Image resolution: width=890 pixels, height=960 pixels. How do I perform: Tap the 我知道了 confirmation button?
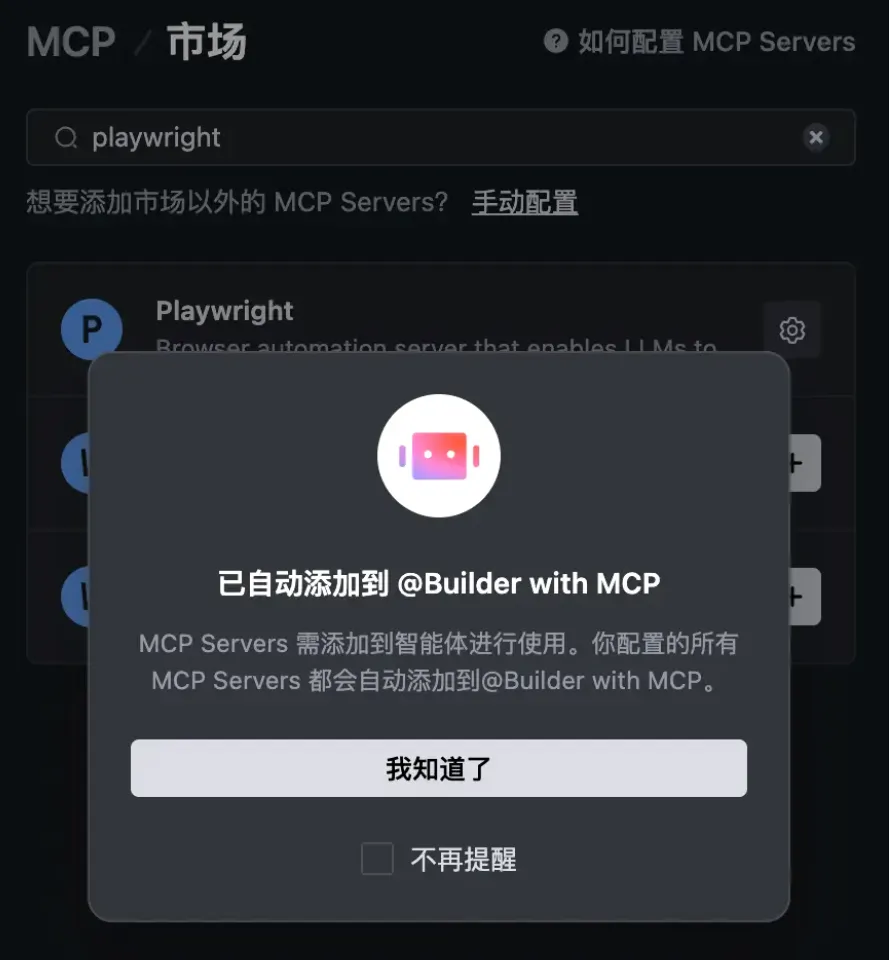coord(438,768)
